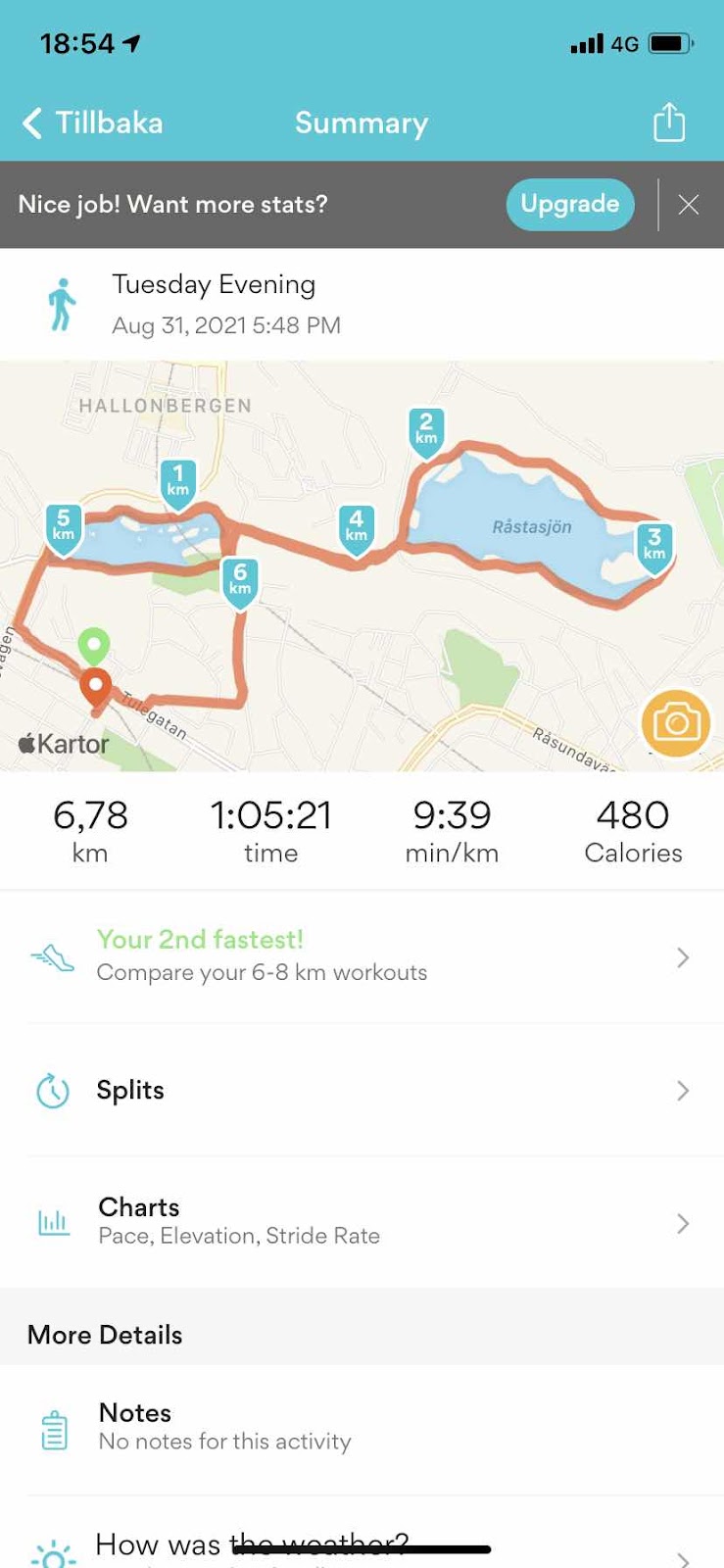Open the weather question row

pyautogui.click(x=361, y=1546)
